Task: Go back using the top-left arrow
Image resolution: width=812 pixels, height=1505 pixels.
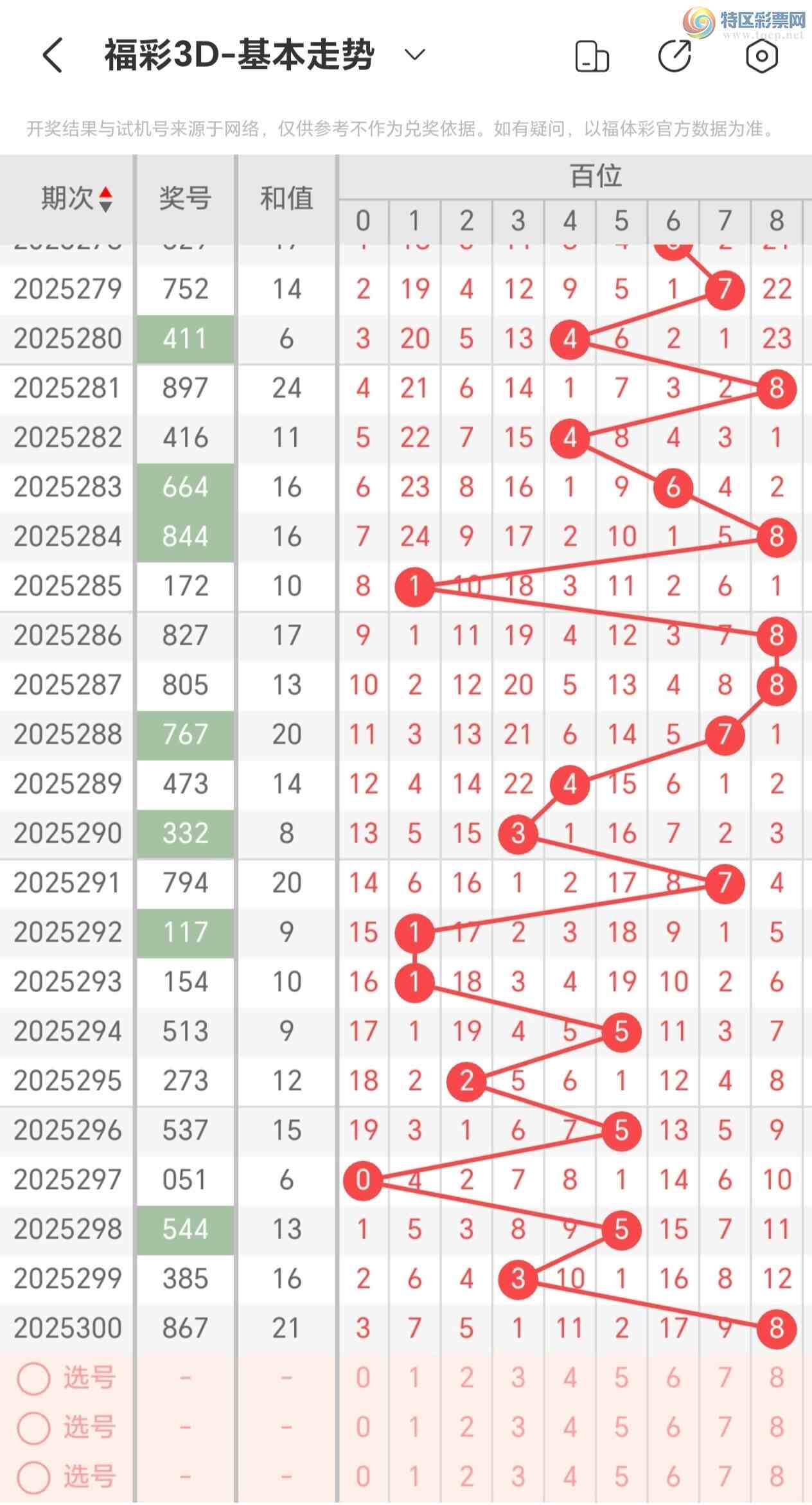Action: tap(53, 55)
